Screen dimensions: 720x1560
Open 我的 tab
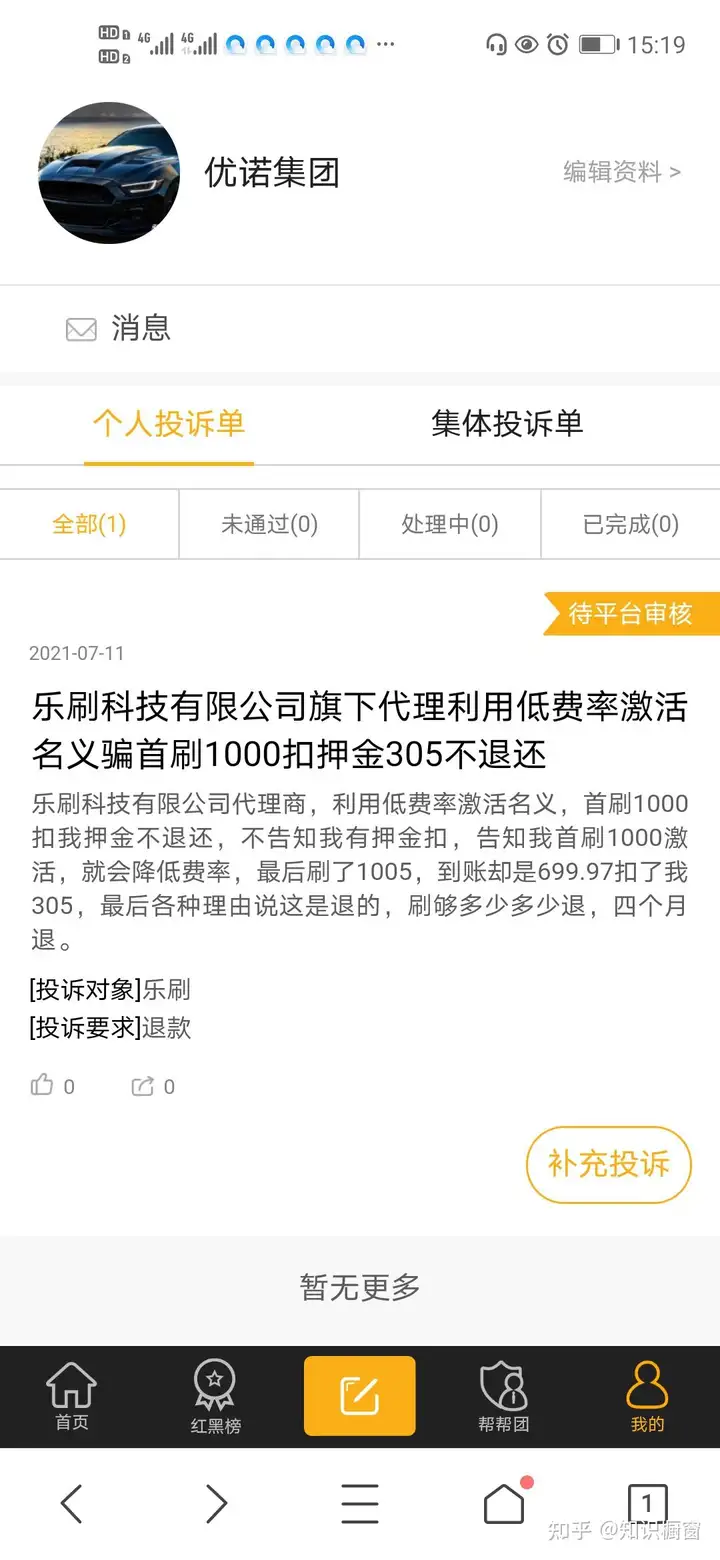coord(647,1397)
